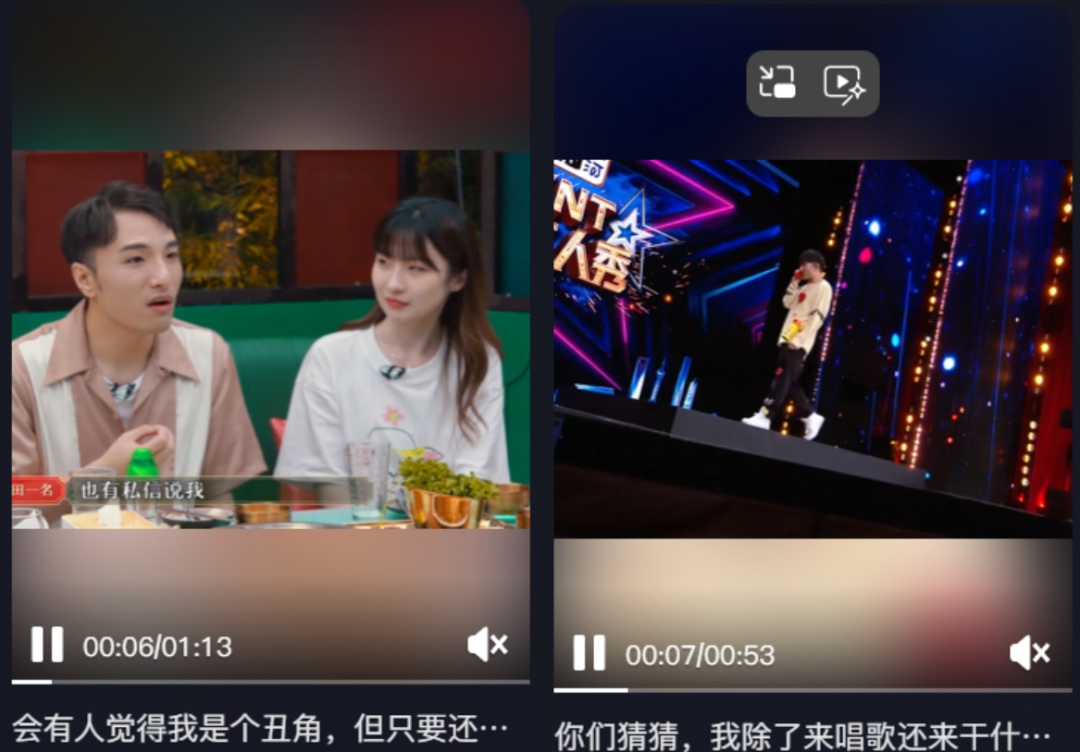Pause the talent show video on the right
The width and height of the screenshot is (1080, 752).
coord(589,653)
